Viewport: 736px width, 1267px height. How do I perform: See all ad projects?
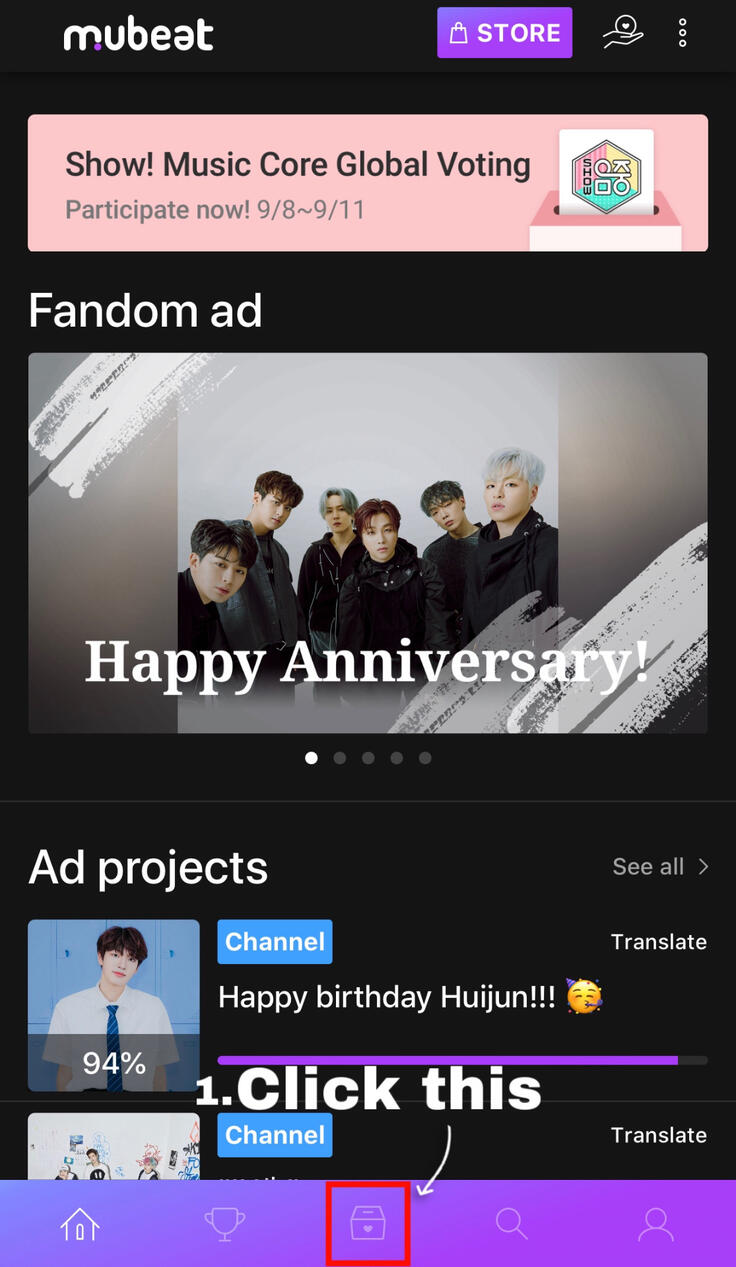(x=660, y=867)
